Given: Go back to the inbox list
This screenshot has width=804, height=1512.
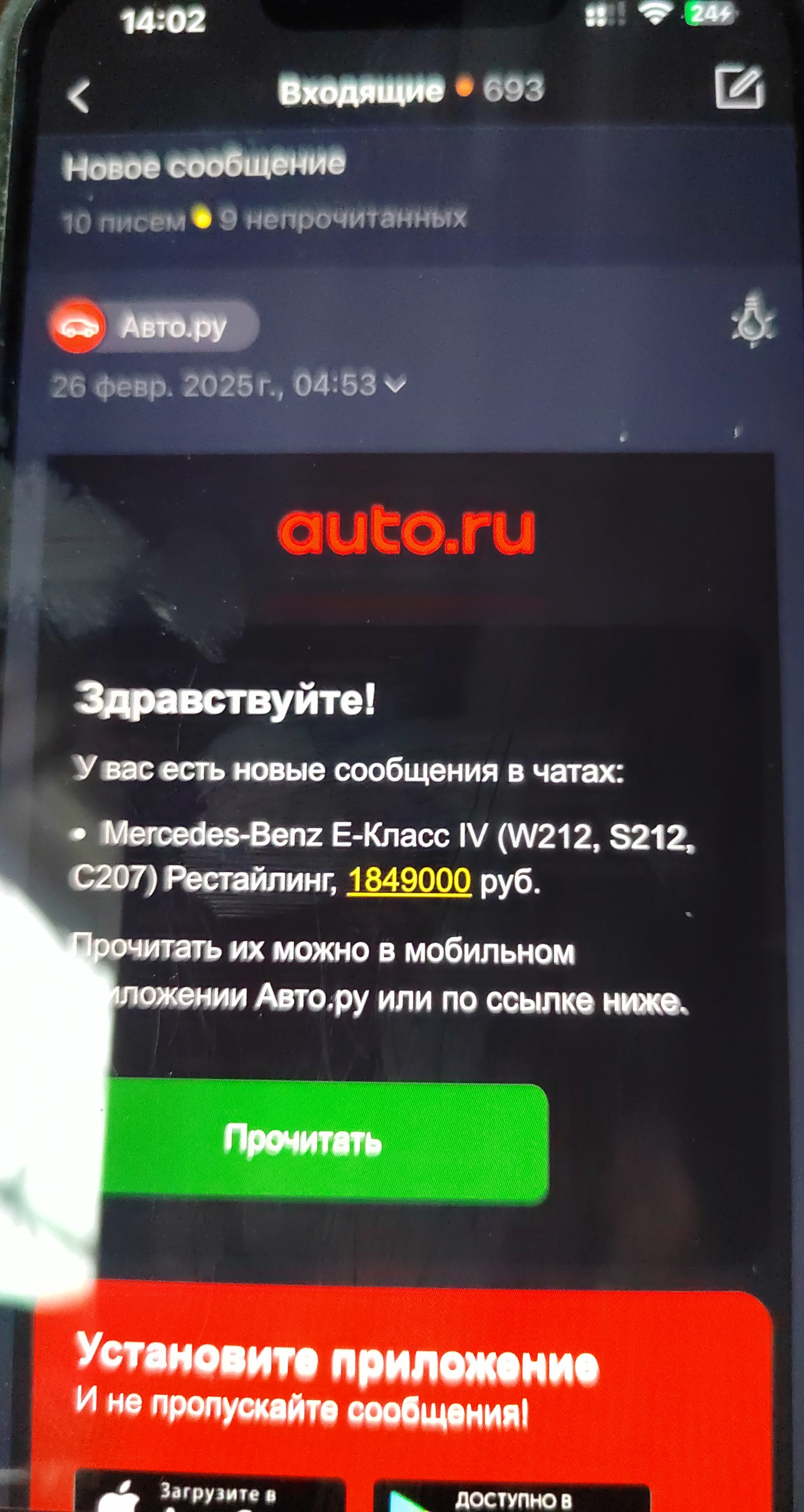Looking at the screenshot, I should (79, 95).
